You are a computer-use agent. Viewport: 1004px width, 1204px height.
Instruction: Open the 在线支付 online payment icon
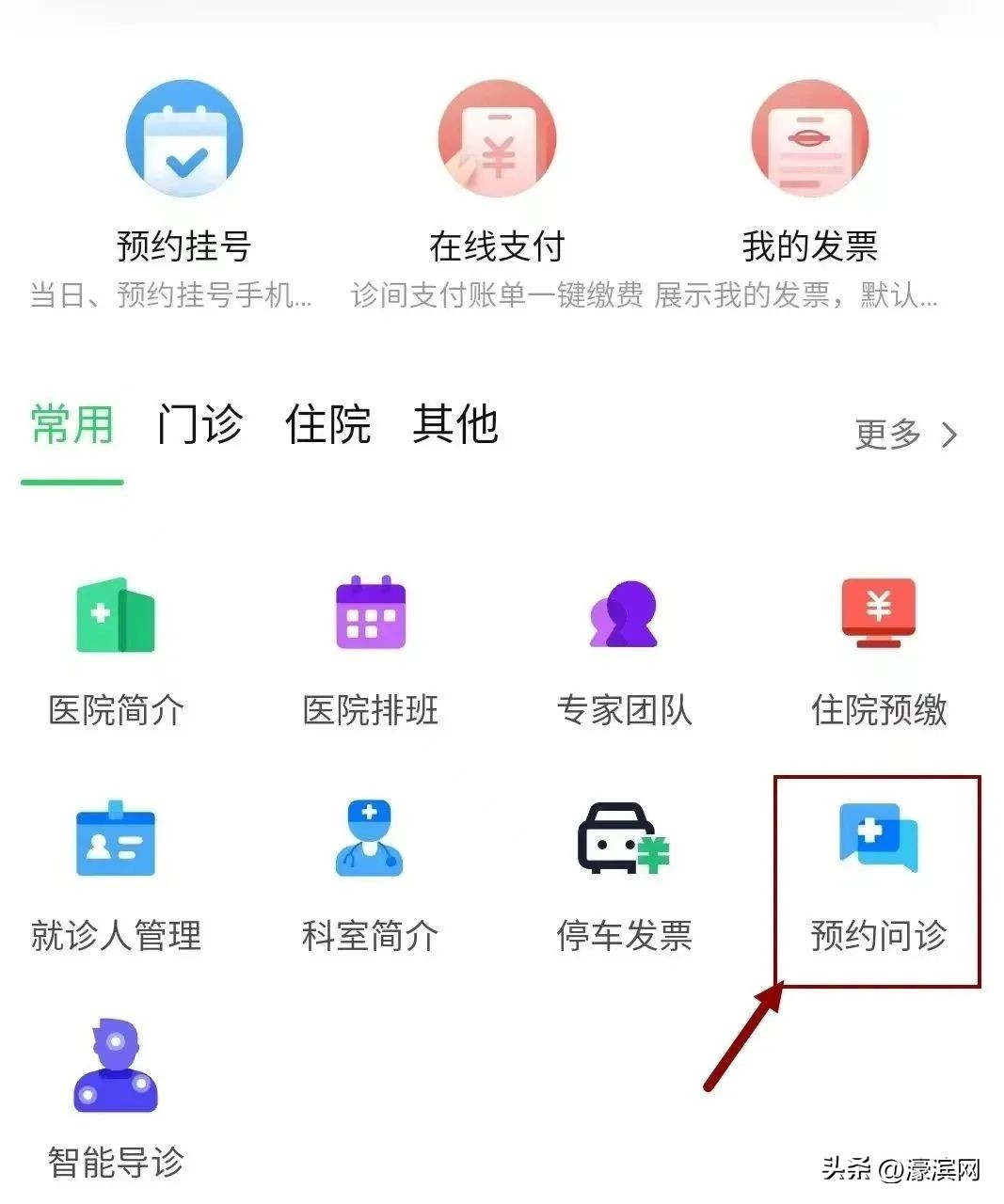coord(497,137)
